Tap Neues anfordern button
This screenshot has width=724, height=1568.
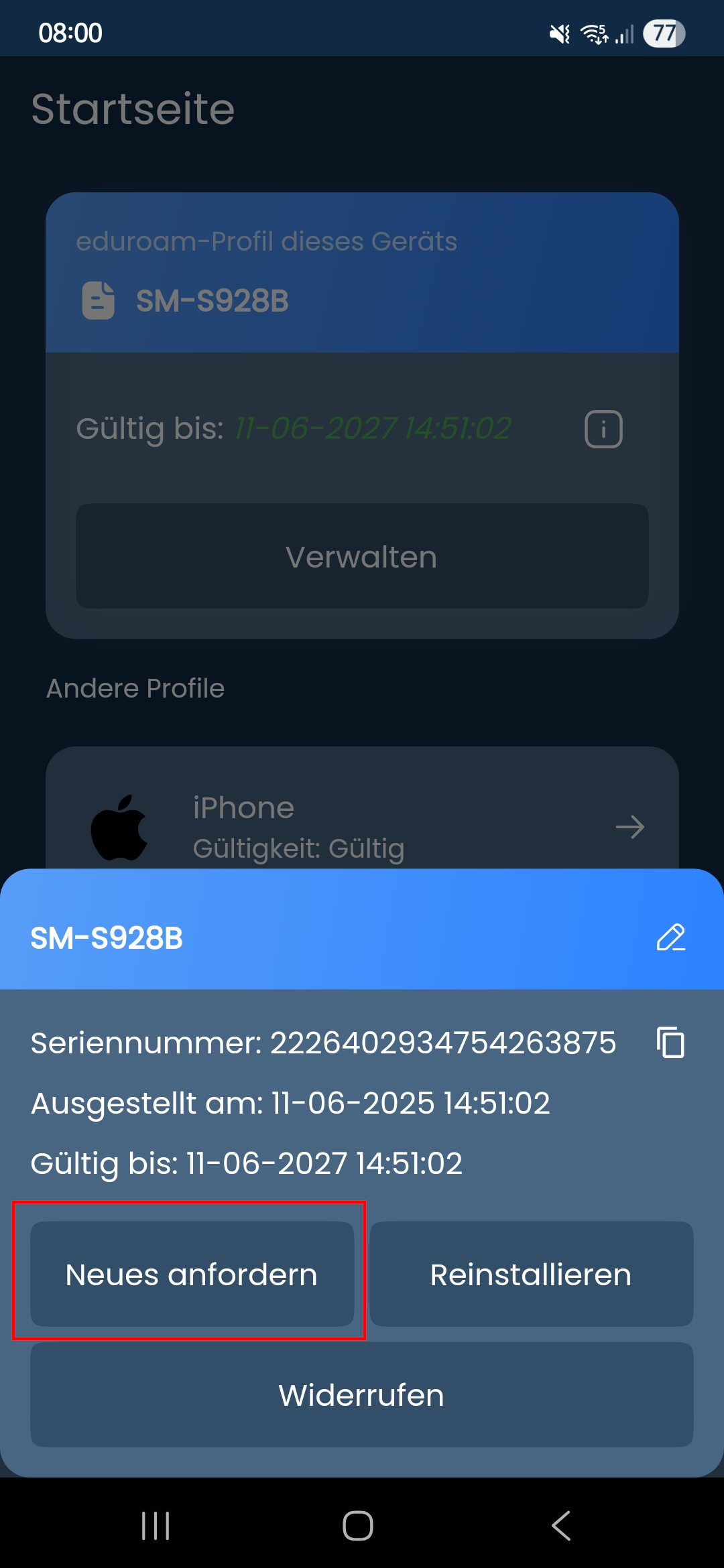point(192,1274)
